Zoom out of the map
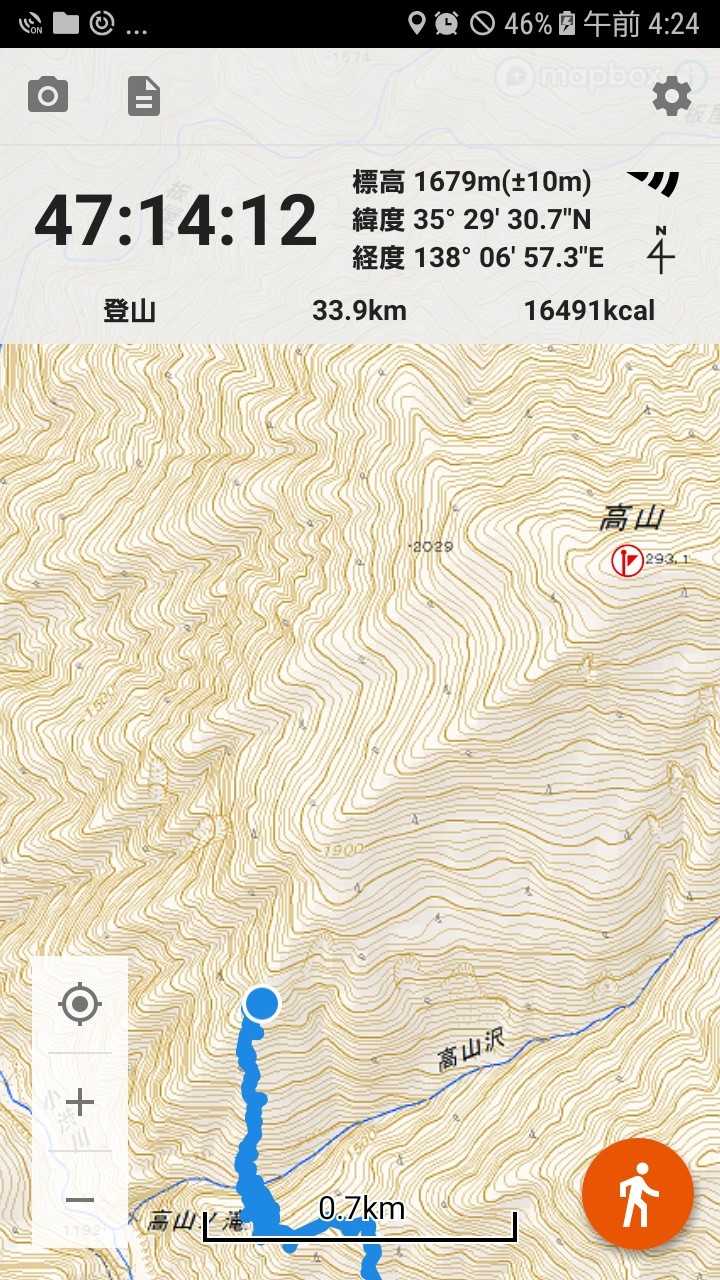Viewport: 720px width, 1280px height. [80, 1199]
